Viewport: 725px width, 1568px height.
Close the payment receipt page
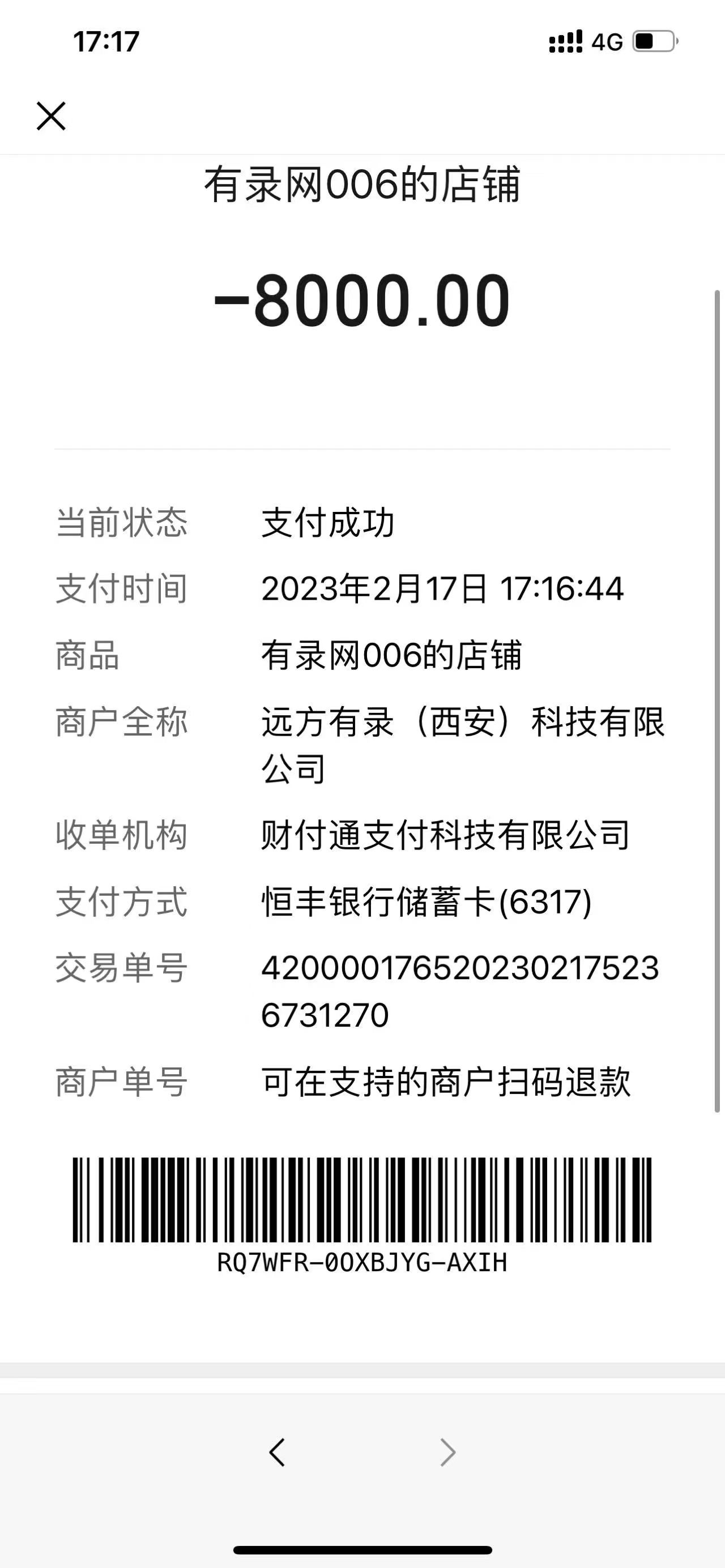[x=51, y=116]
